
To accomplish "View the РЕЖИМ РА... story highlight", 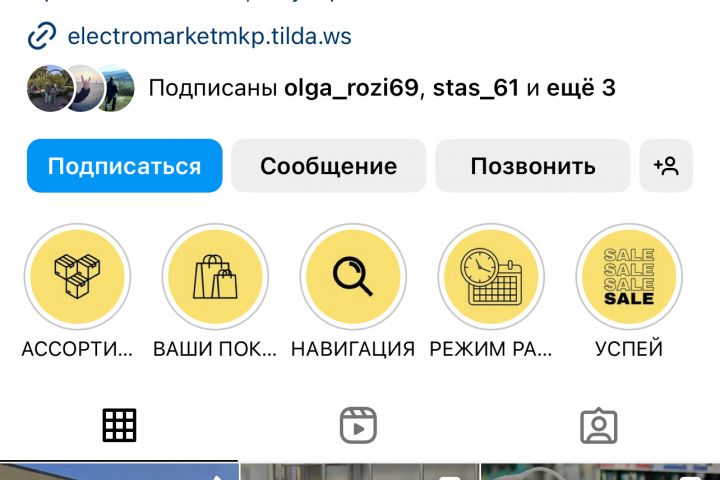I will pyautogui.click(x=491, y=276).
